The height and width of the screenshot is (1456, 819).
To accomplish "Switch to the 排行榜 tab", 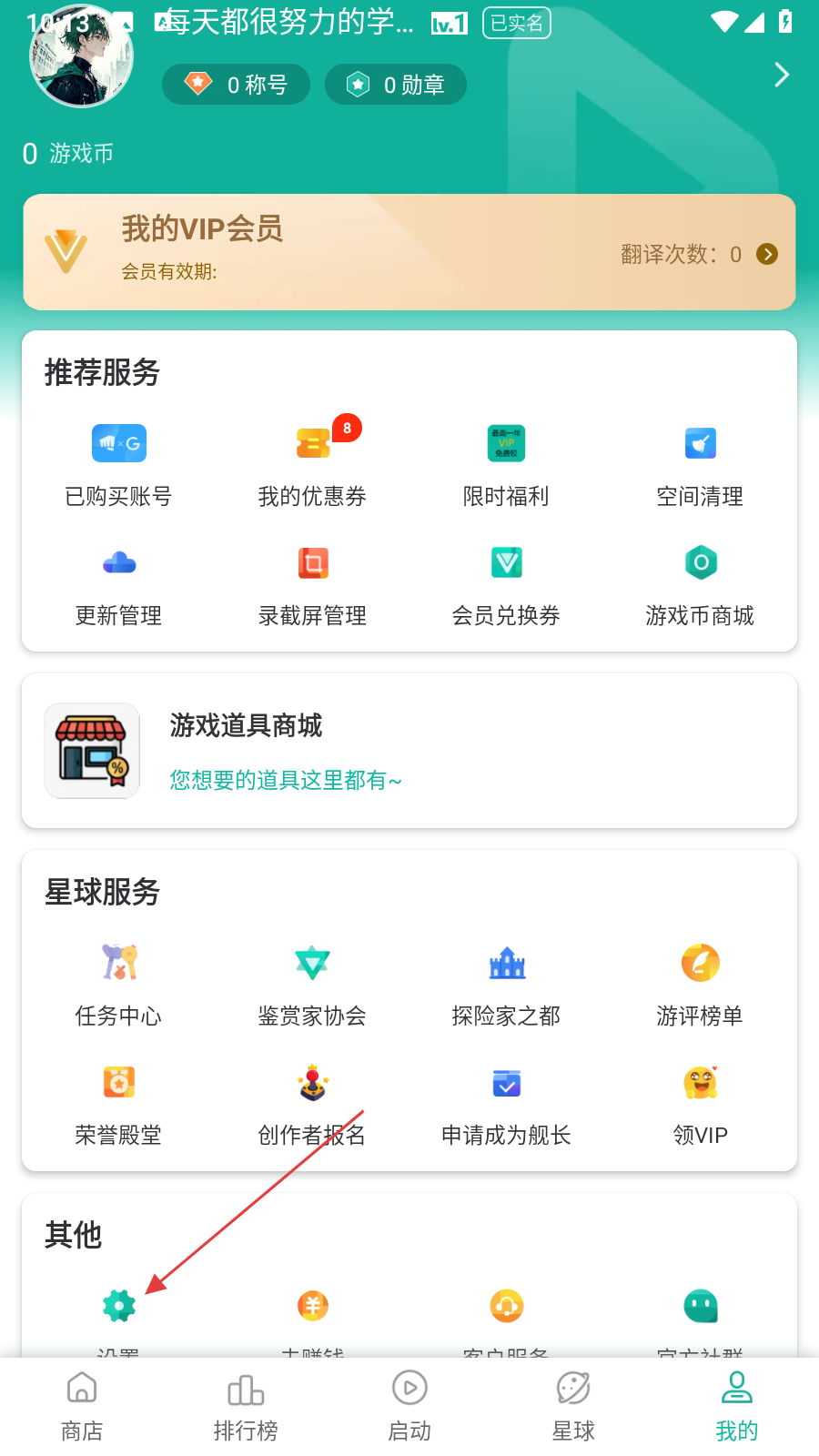I will pyautogui.click(x=246, y=1406).
